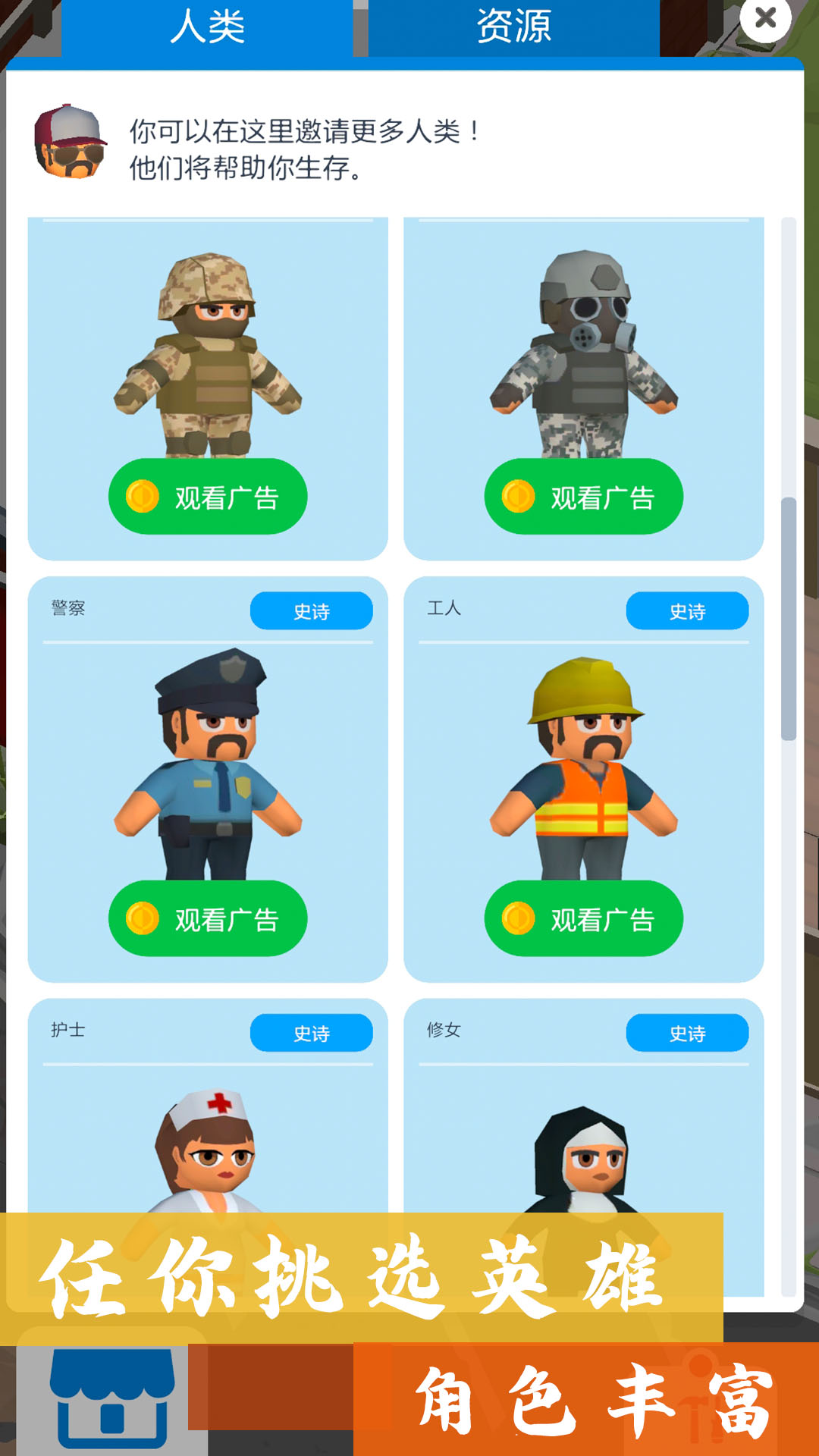Watch ad to recruit the 警察 police officer

click(x=210, y=920)
